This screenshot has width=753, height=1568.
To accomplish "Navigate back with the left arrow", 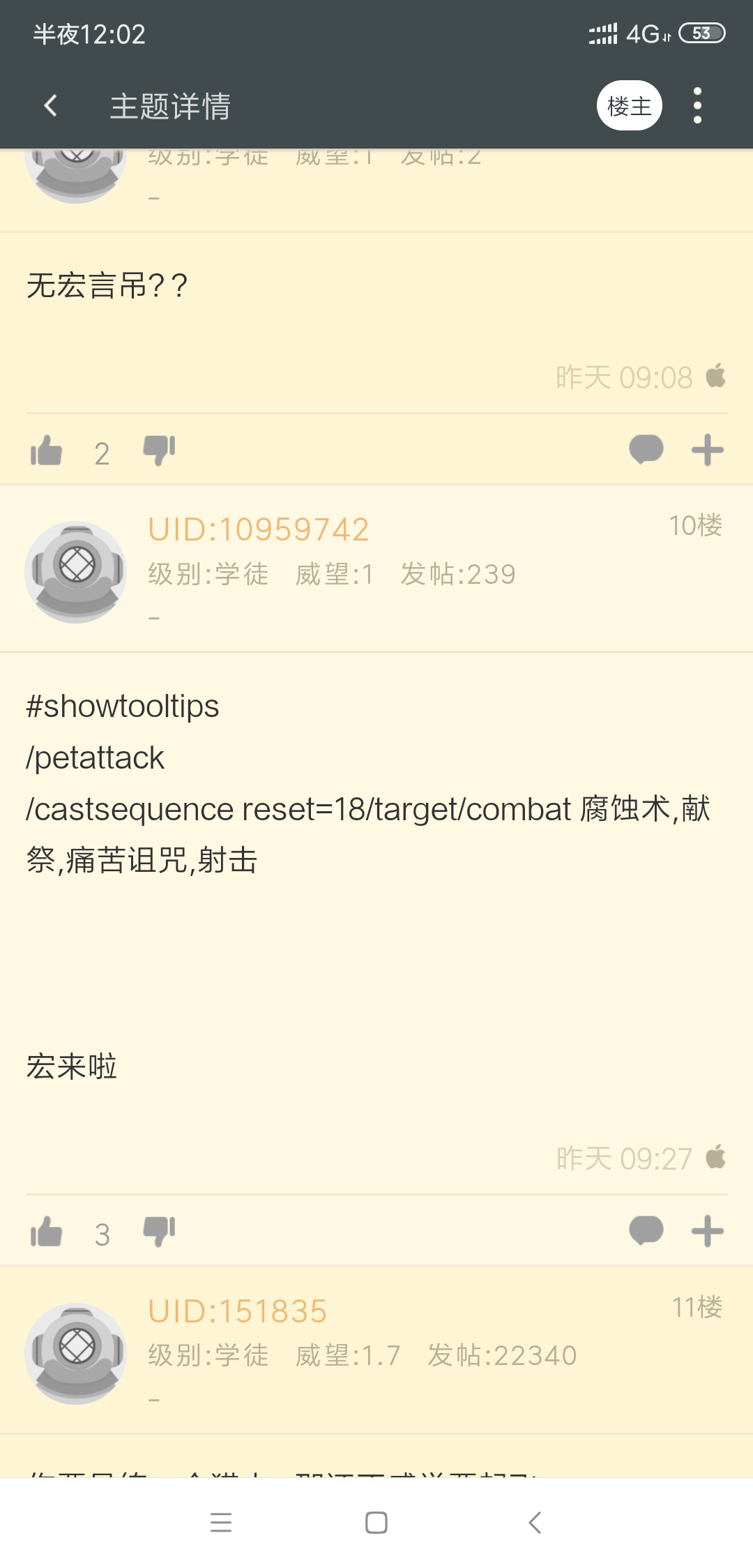I will 49,105.
